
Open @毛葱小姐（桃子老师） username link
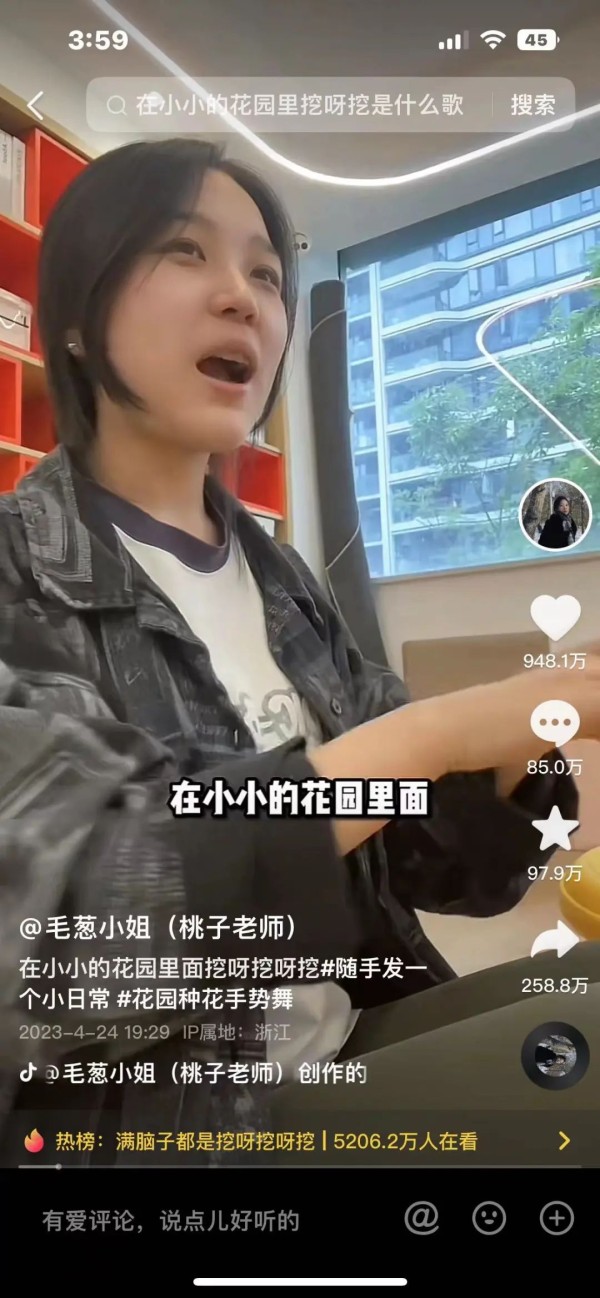[x=158, y=928]
